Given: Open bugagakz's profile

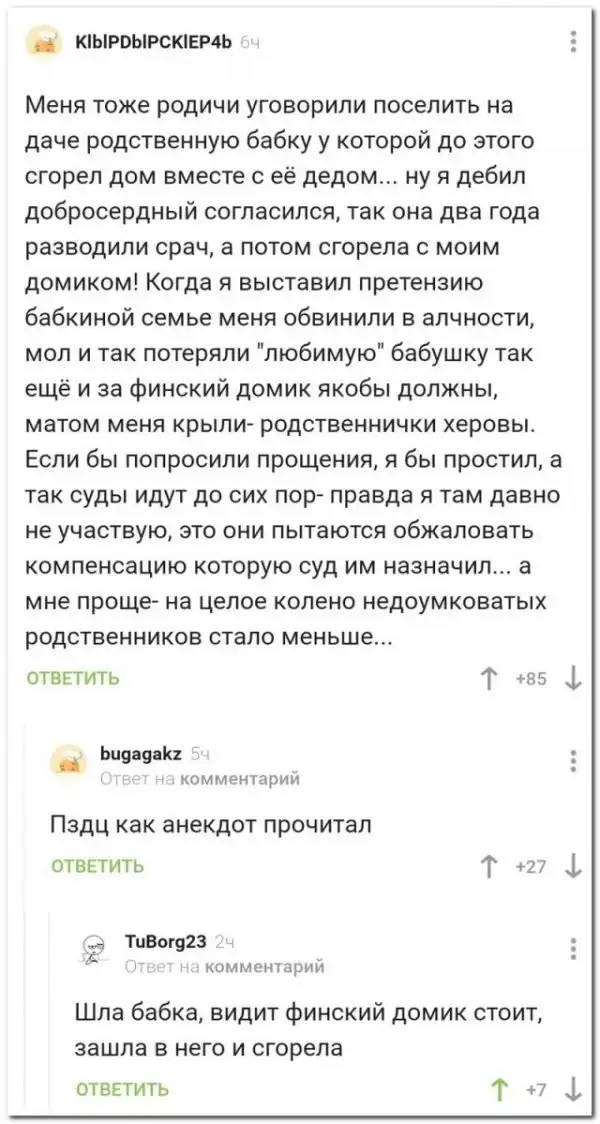Looking at the screenshot, I should click(142, 755).
